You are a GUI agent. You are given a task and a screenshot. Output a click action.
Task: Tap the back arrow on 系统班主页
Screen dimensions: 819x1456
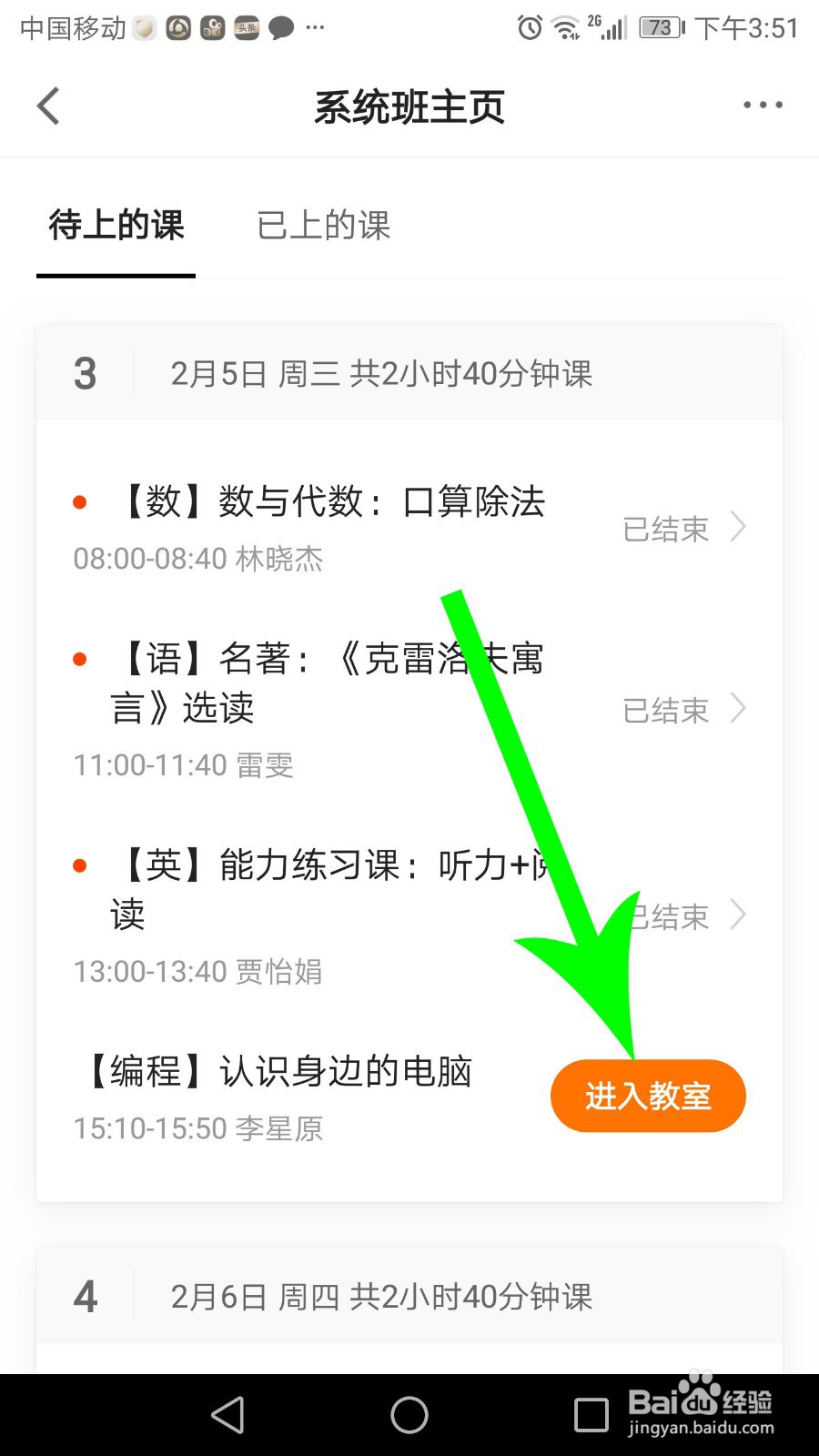point(48,106)
